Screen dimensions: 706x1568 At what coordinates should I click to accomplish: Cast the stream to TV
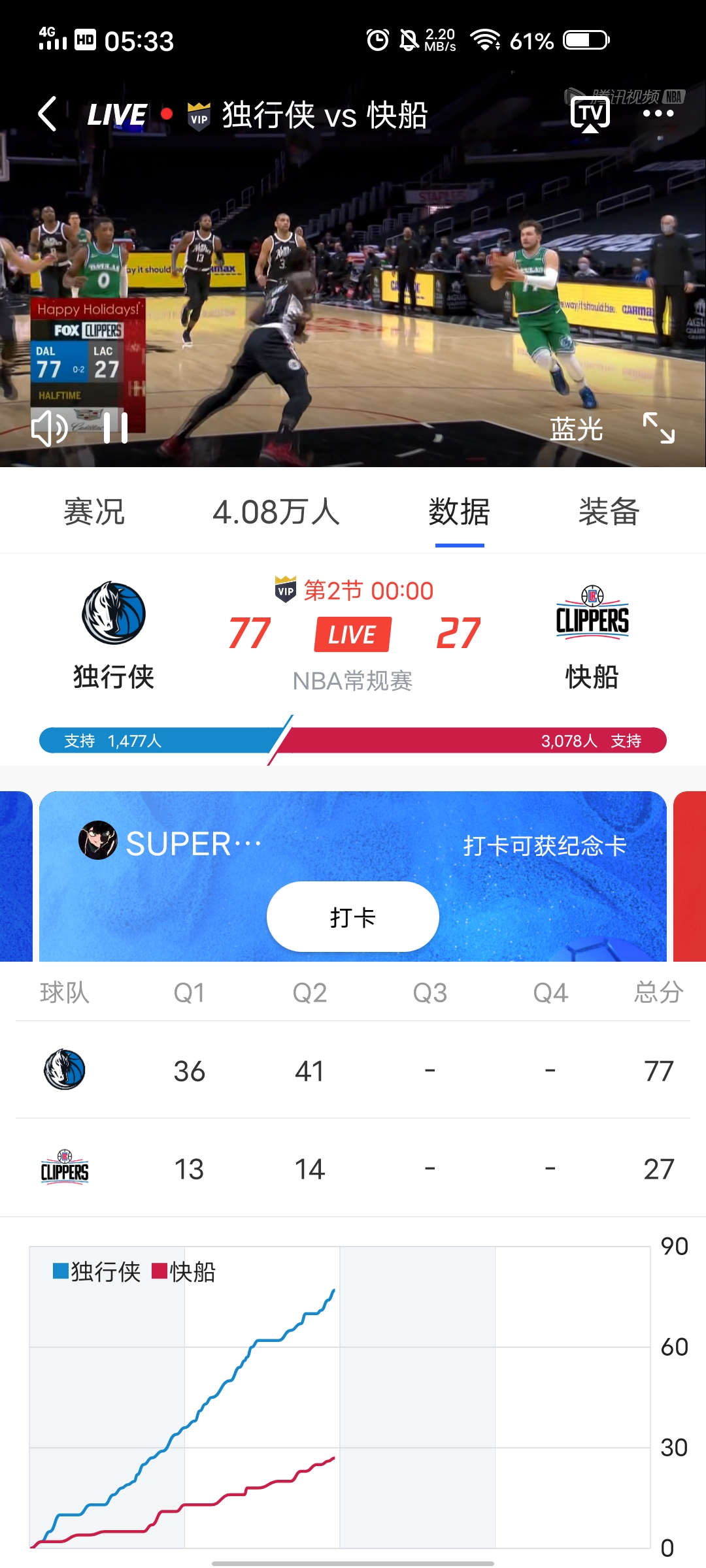click(x=590, y=114)
